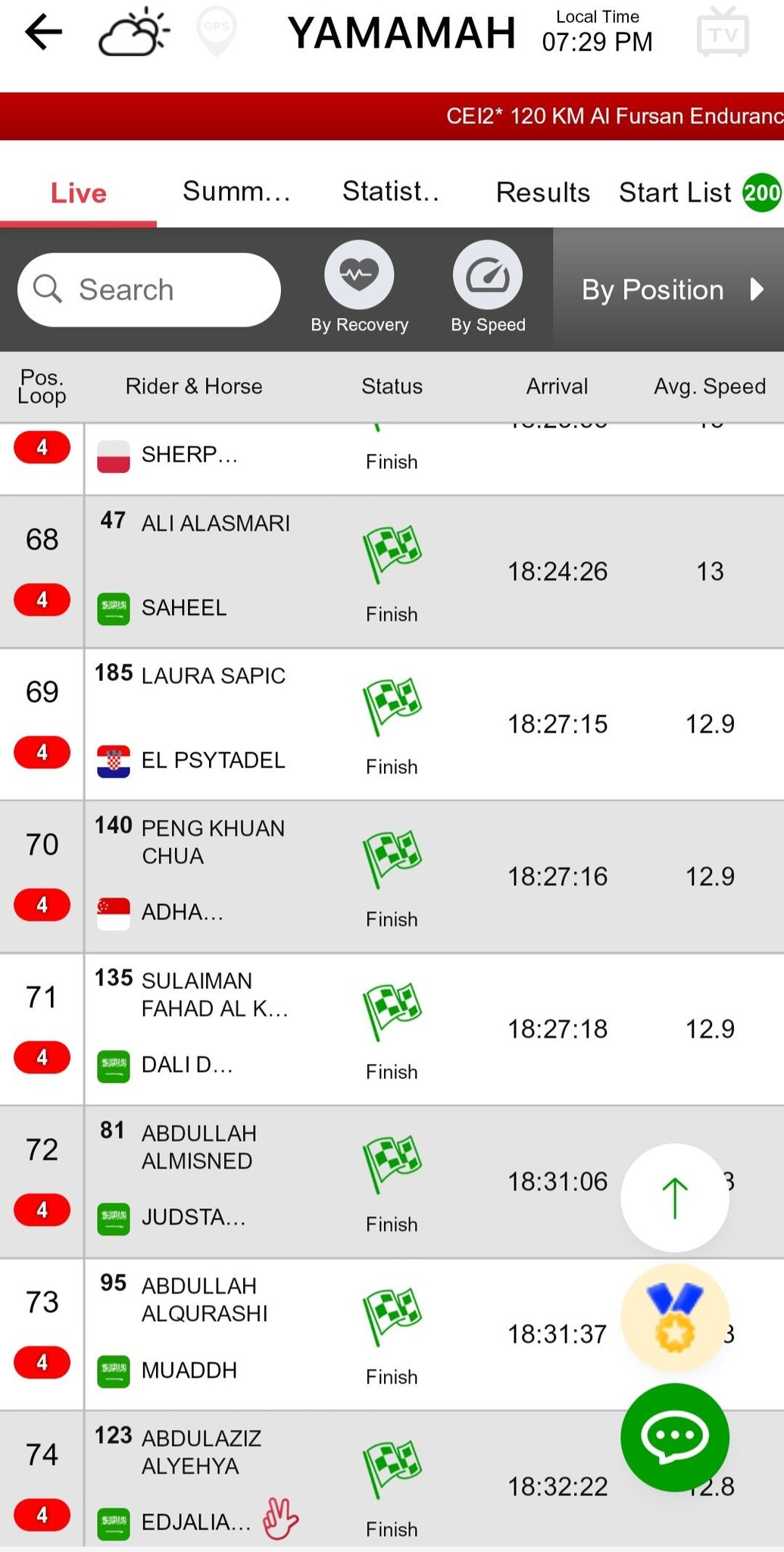Open the green chat bubble button
Screen dimensions: 784x1552
(x=675, y=1437)
